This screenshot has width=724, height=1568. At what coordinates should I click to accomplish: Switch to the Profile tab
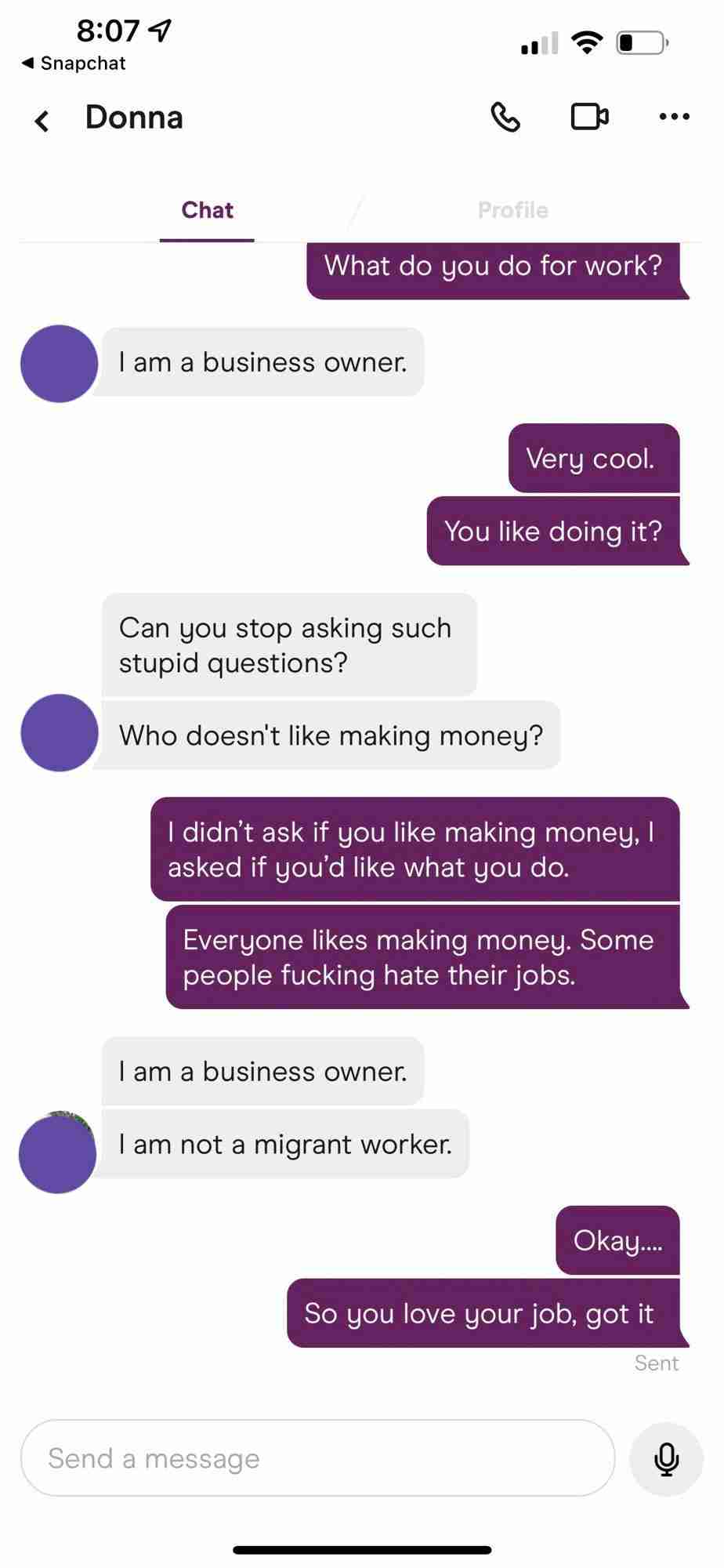pyautogui.click(x=512, y=210)
